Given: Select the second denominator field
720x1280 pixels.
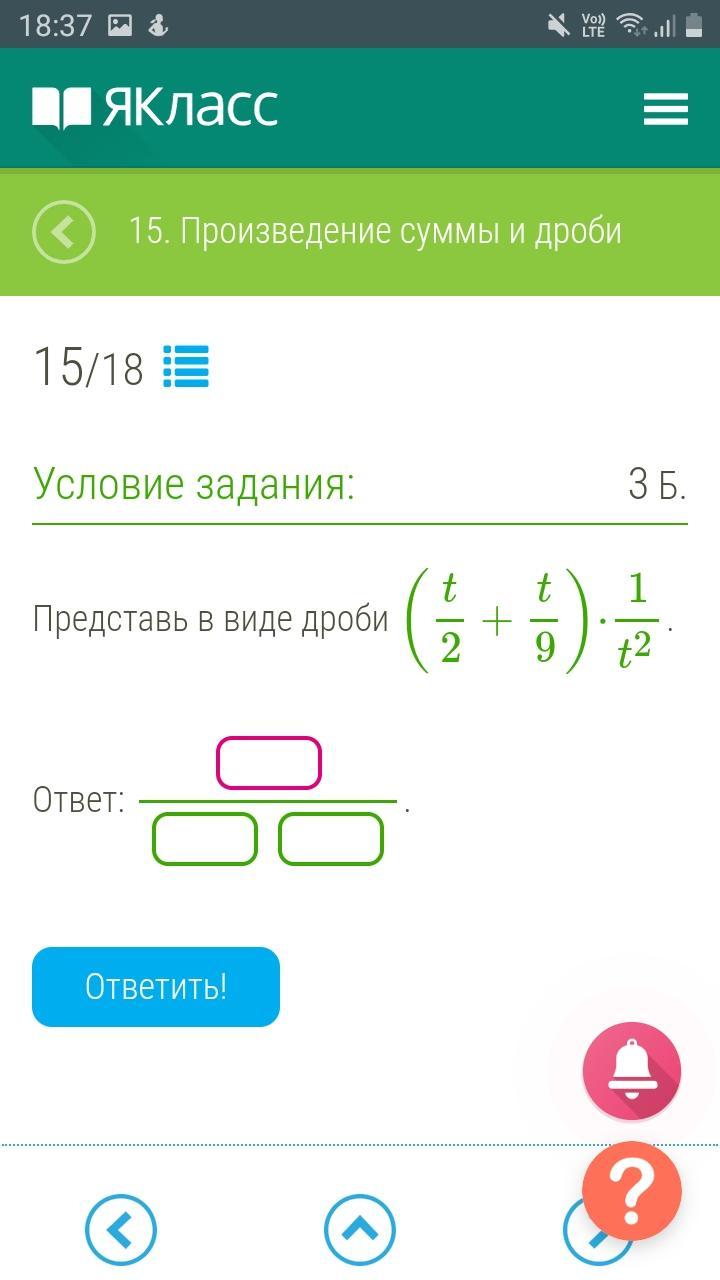Looking at the screenshot, I should (331, 839).
